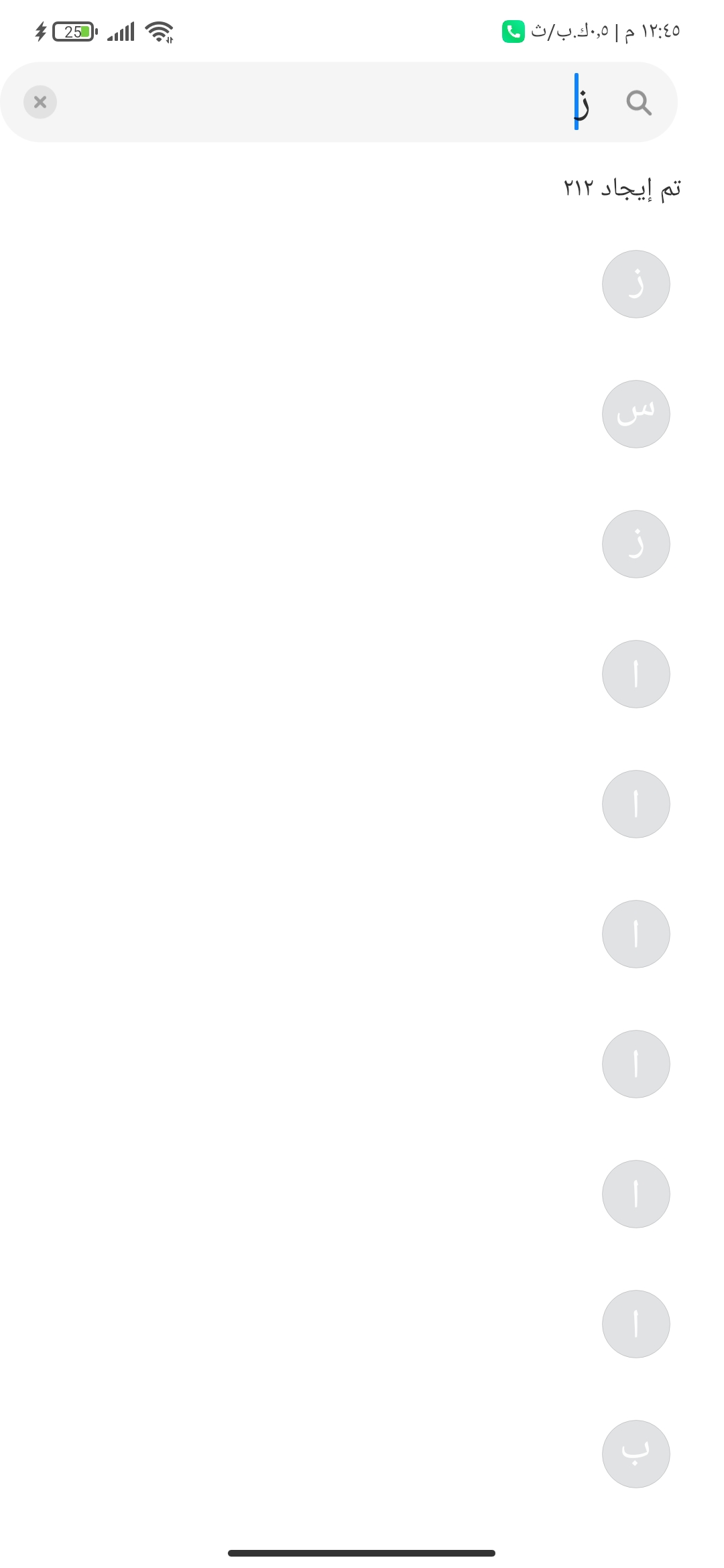Clear the search text with the X button
724x1568 pixels.
point(40,102)
